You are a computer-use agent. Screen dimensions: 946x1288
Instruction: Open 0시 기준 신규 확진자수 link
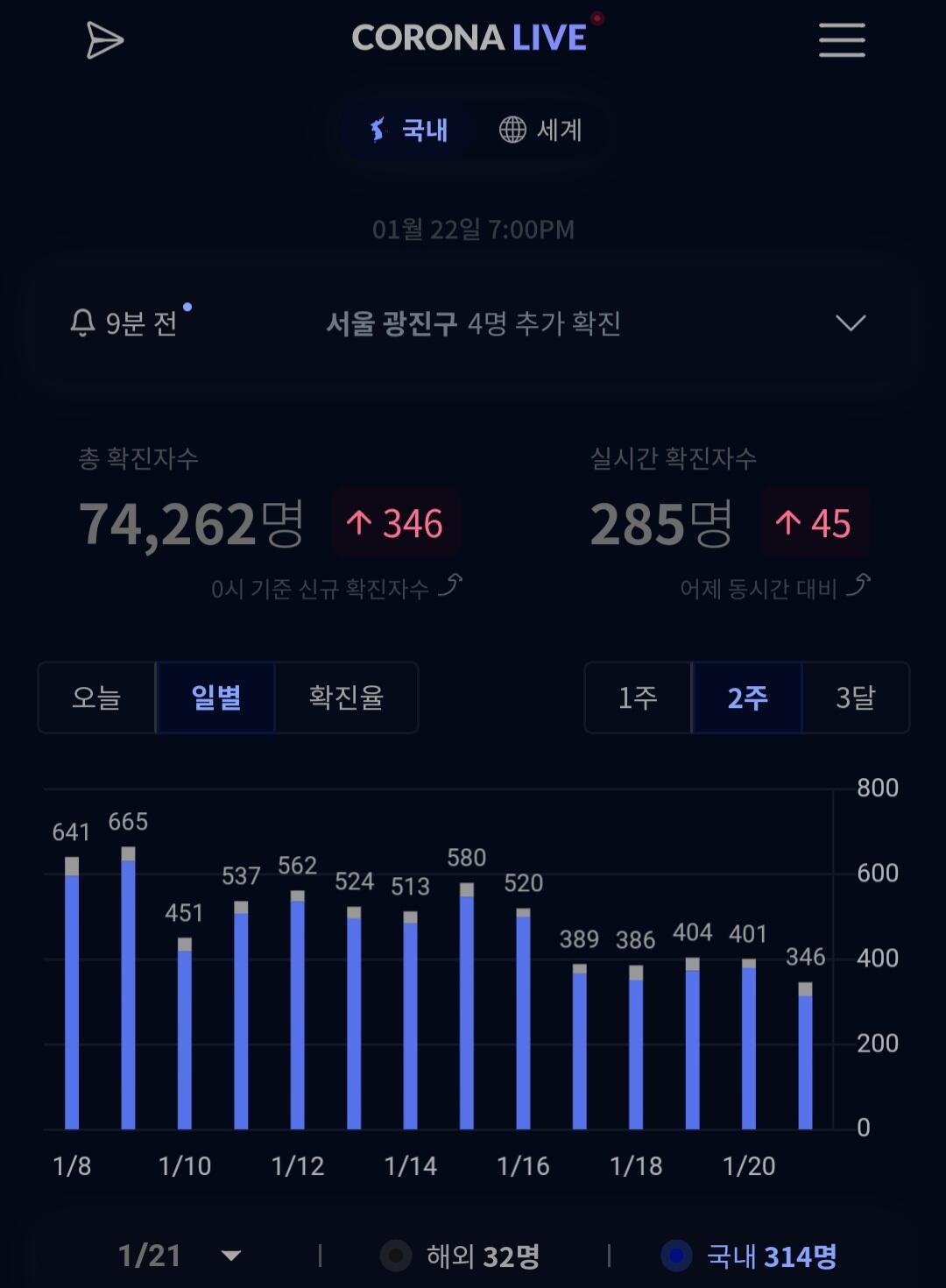[x=336, y=587]
